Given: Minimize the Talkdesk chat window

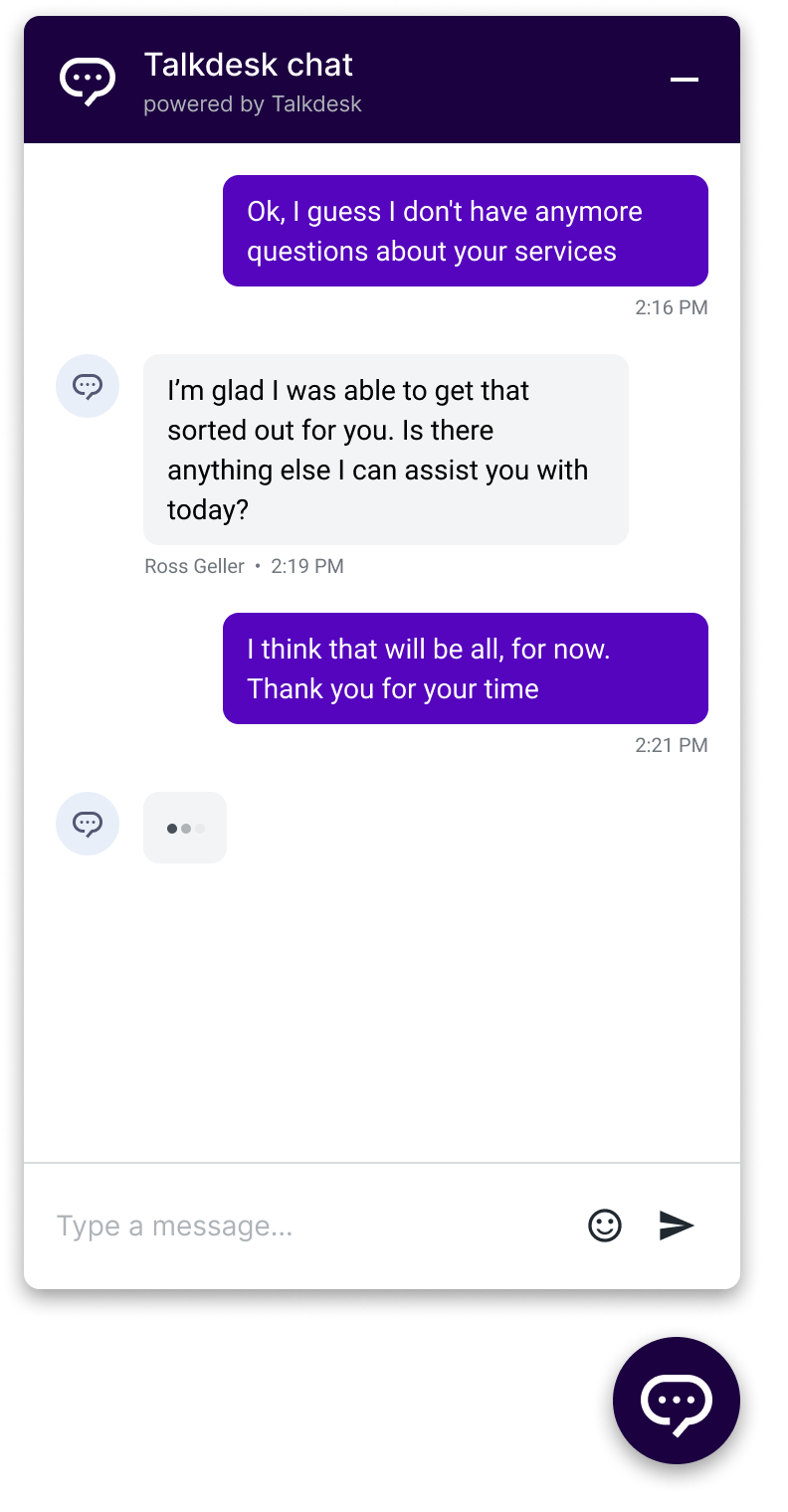Looking at the screenshot, I should pyautogui.click(x=685, y=80).
